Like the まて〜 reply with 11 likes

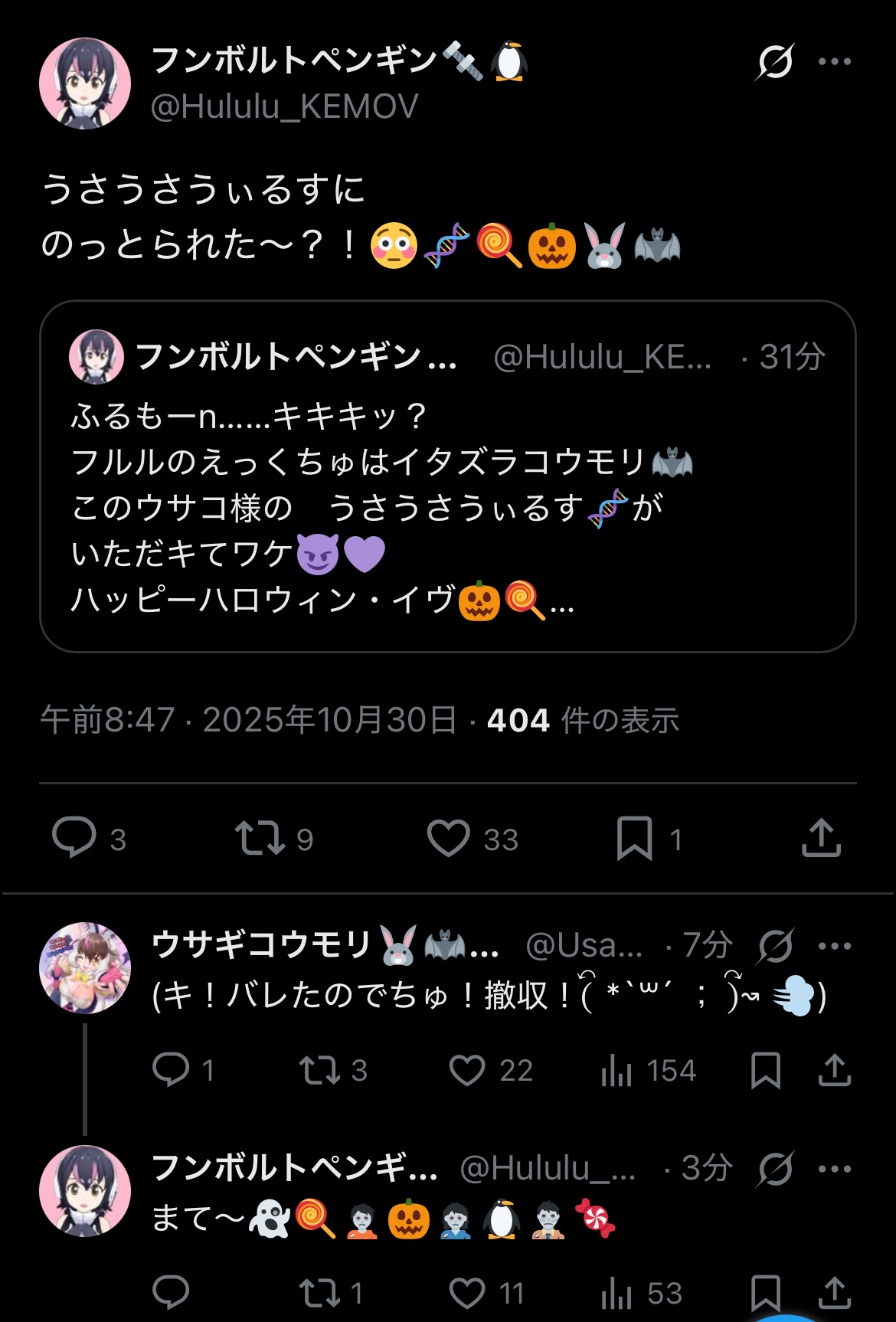467,1293
